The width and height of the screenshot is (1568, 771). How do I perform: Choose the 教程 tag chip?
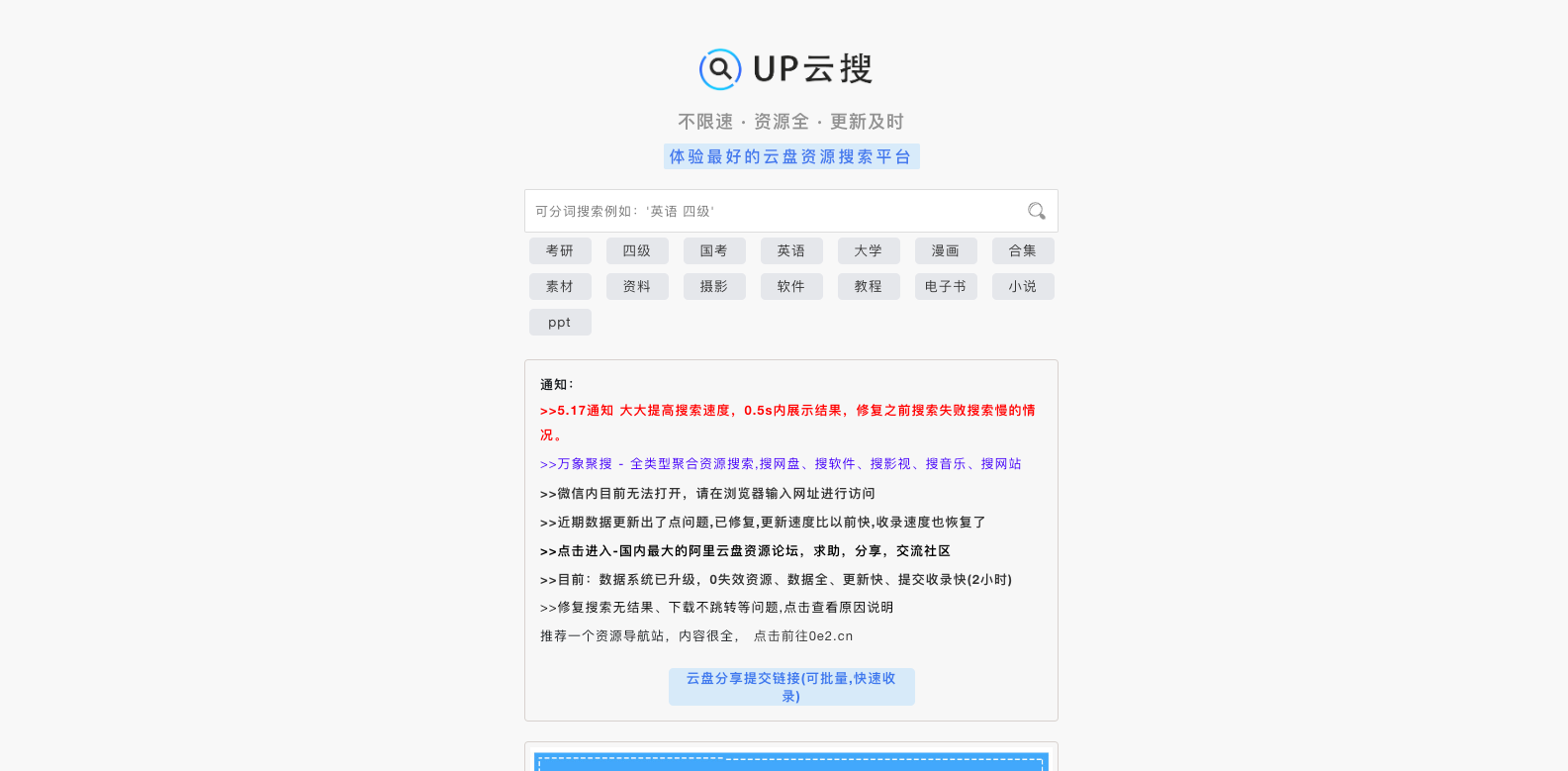point(869,287)
